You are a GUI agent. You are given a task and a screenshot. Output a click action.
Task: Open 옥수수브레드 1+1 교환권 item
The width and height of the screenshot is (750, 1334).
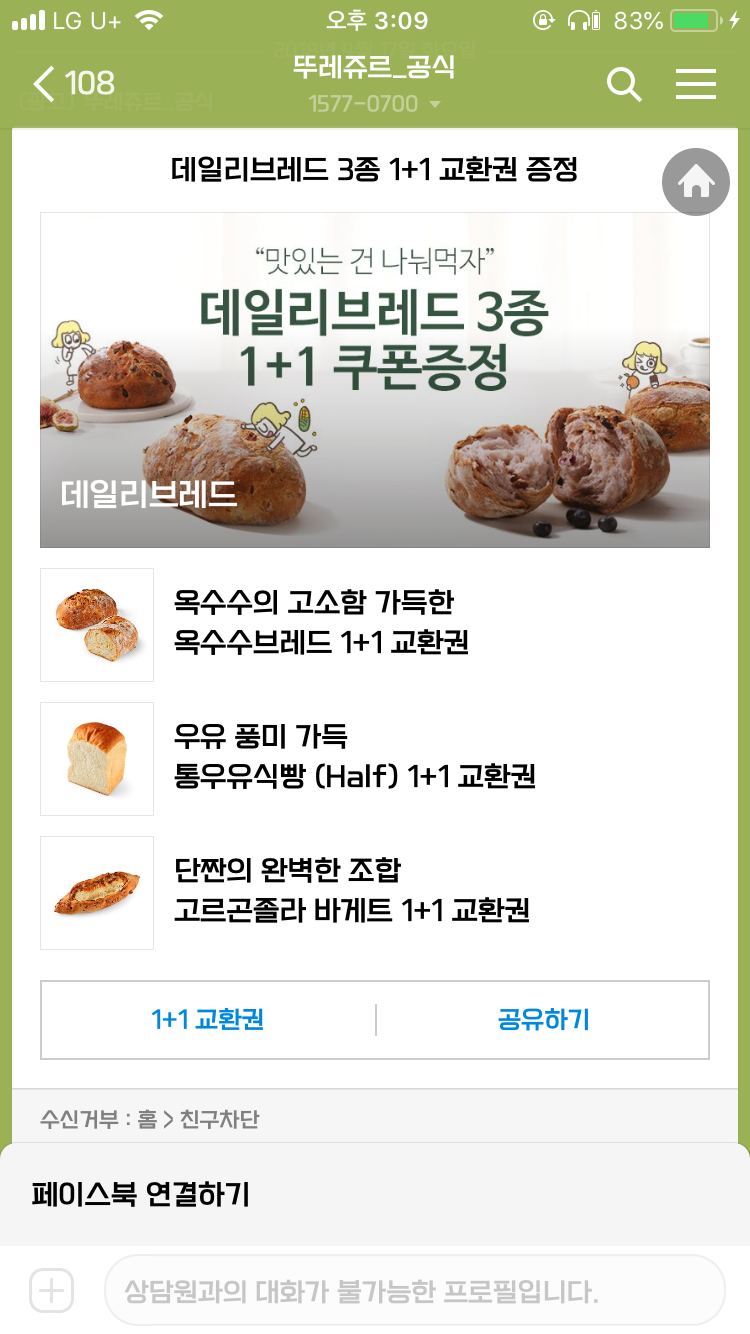point(320,624)
